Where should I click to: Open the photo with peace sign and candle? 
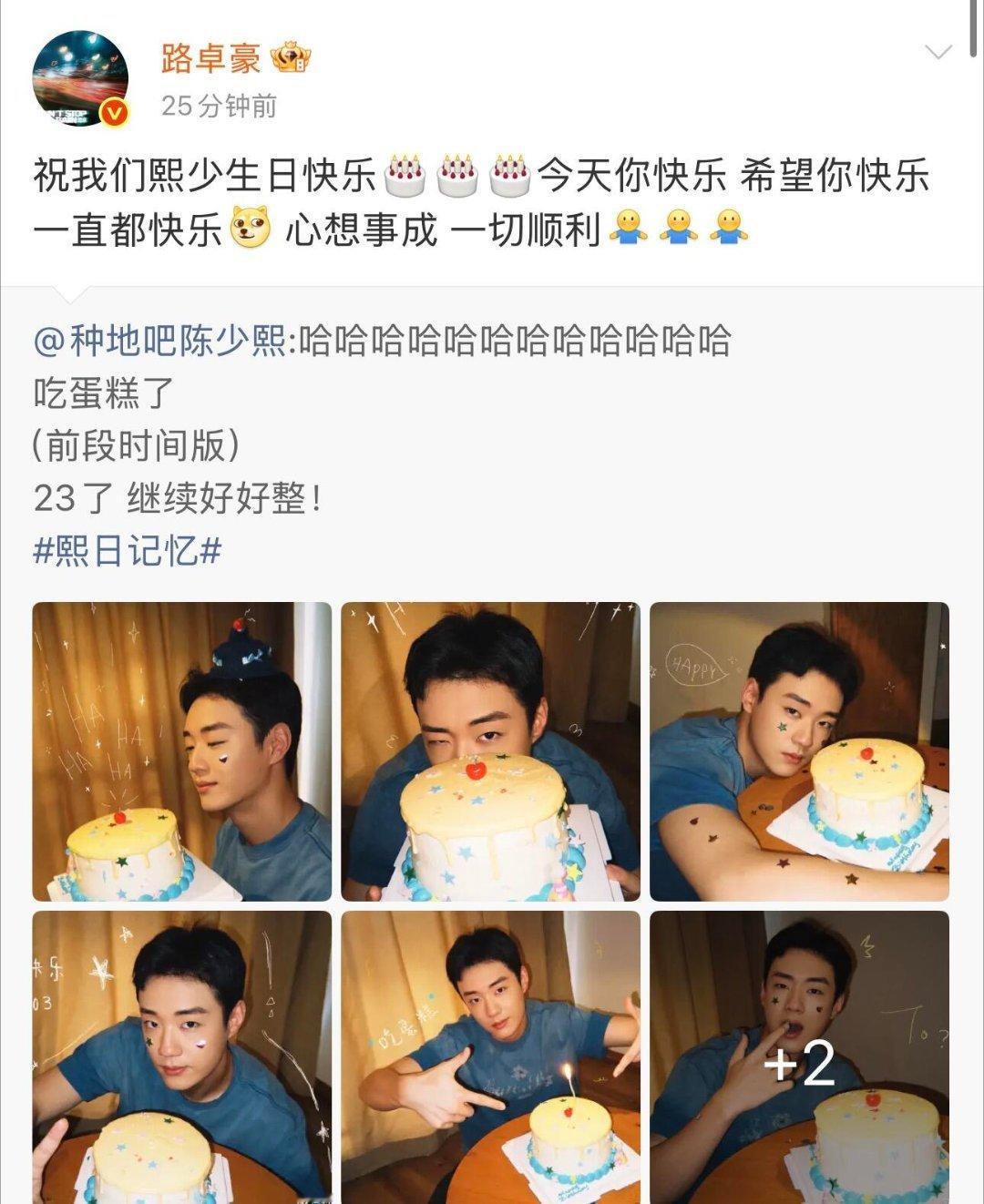[x=487, y=1056]
